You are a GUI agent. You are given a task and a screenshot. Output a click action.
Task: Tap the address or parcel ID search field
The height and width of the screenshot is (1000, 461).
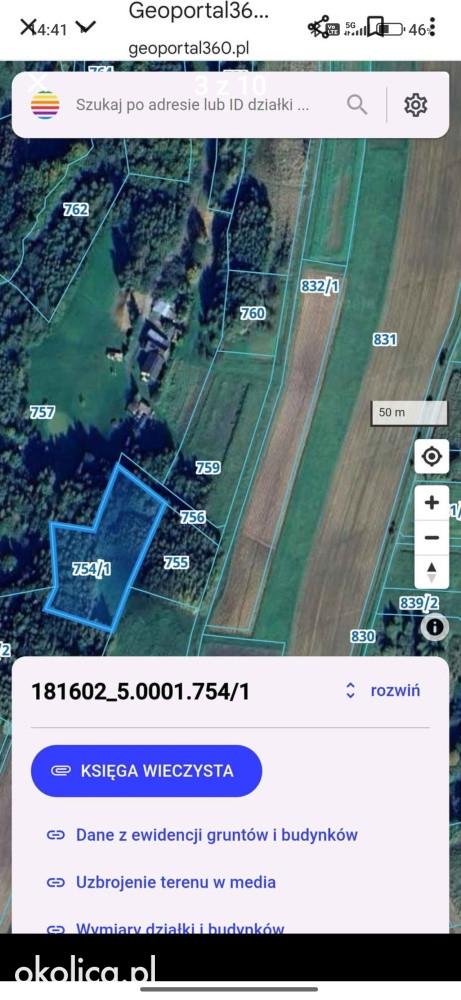click(x=193, y=105)
